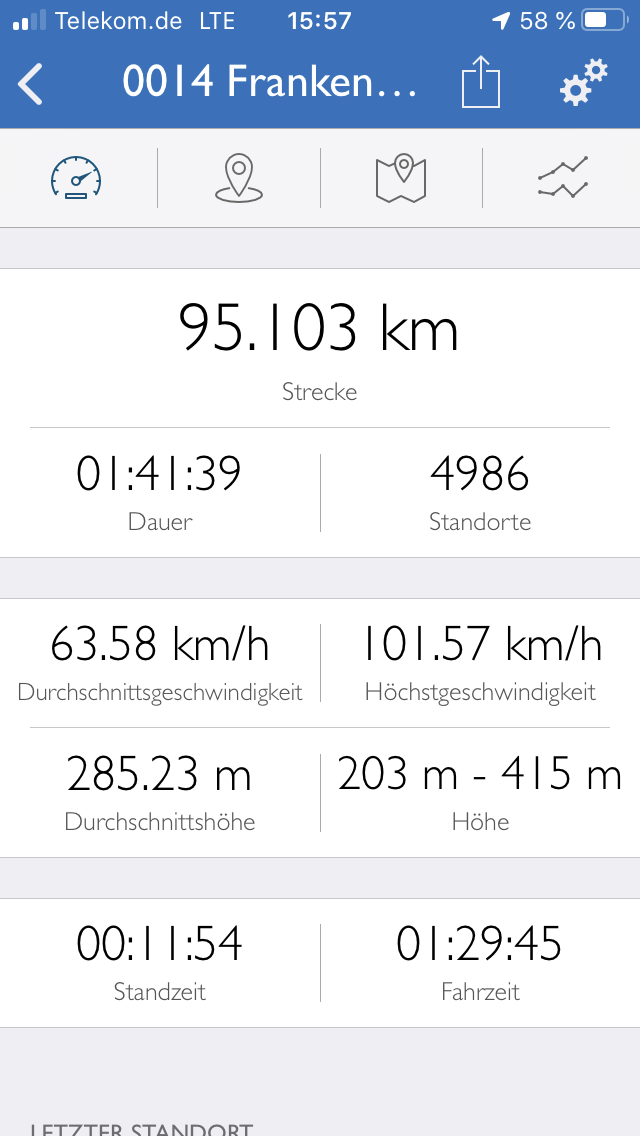Select the speedometer statistics tab
The height and width of the screenshot is (1136, 640).
point(76,178)
